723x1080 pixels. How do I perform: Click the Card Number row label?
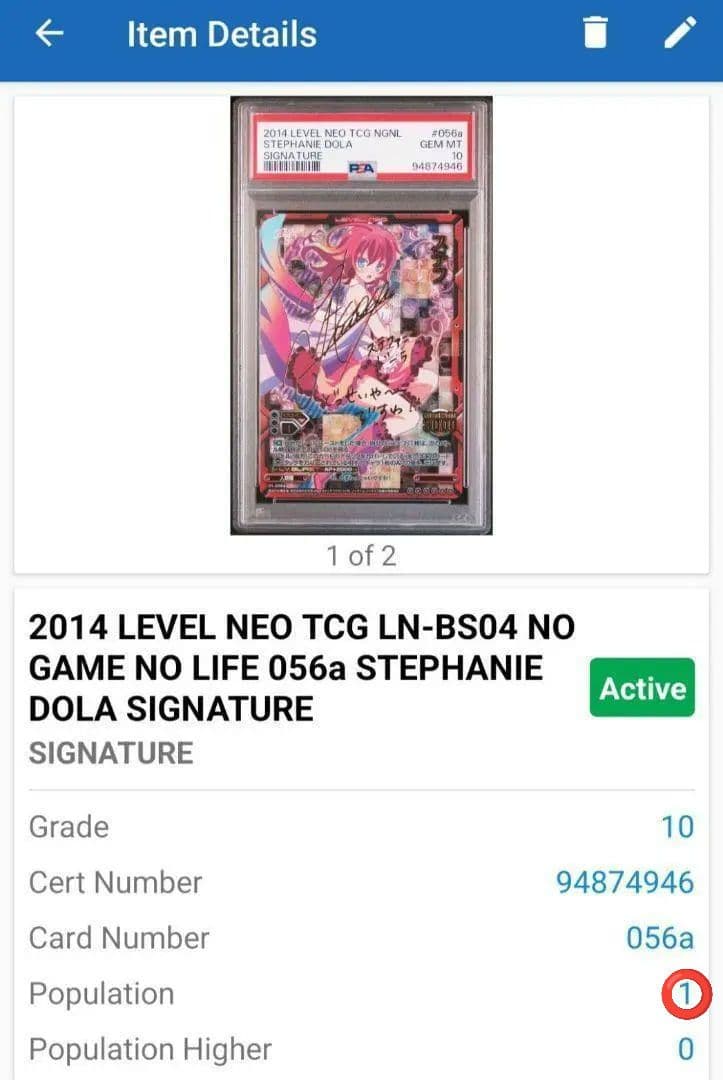click(120, 938)
